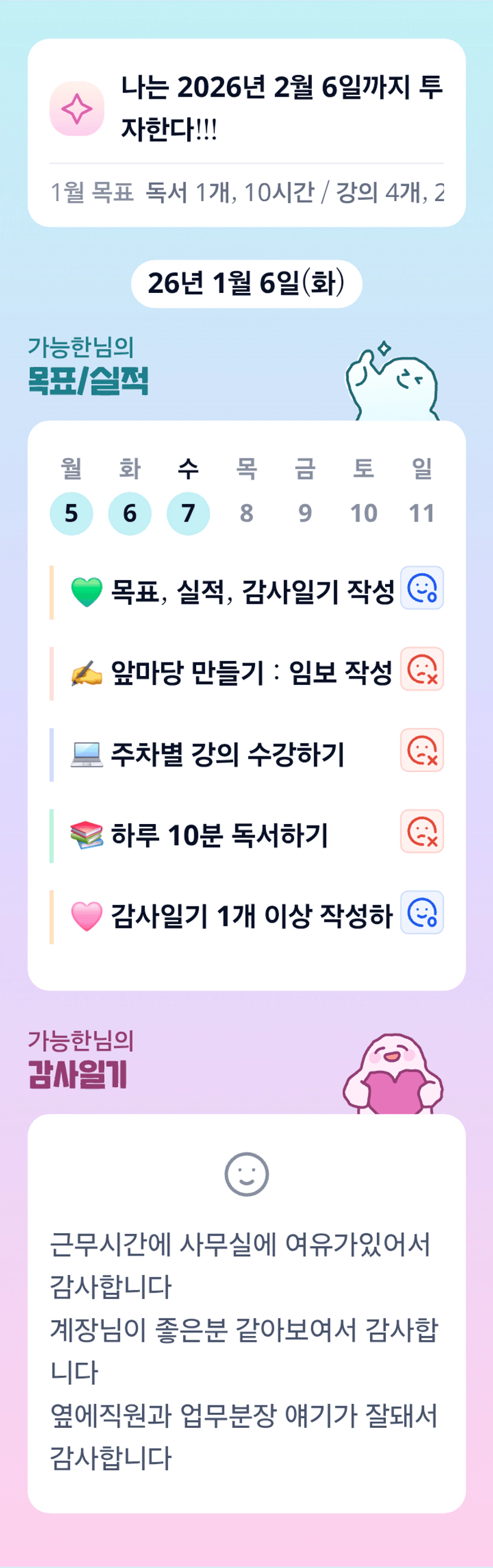Viewport: 493px width, 1568px height.
Task: Select Tuesday the 6th in the week row
Action: (129, 513)
